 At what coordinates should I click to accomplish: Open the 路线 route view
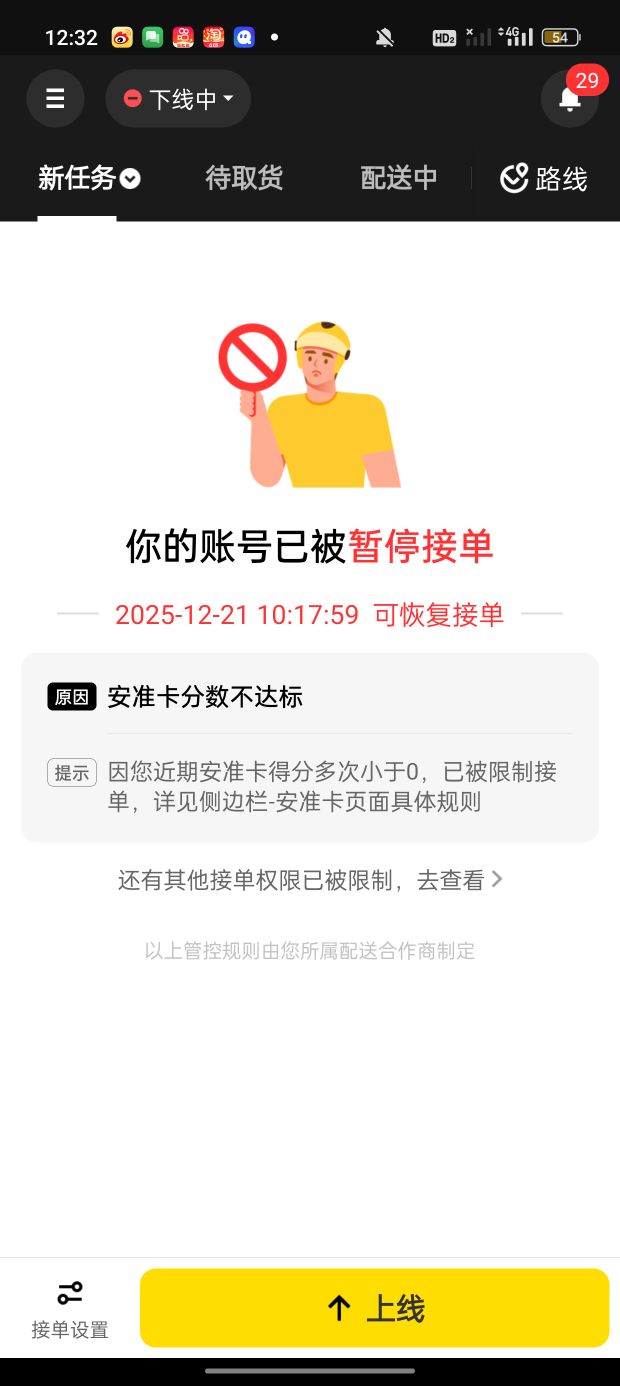pos(544,179)
